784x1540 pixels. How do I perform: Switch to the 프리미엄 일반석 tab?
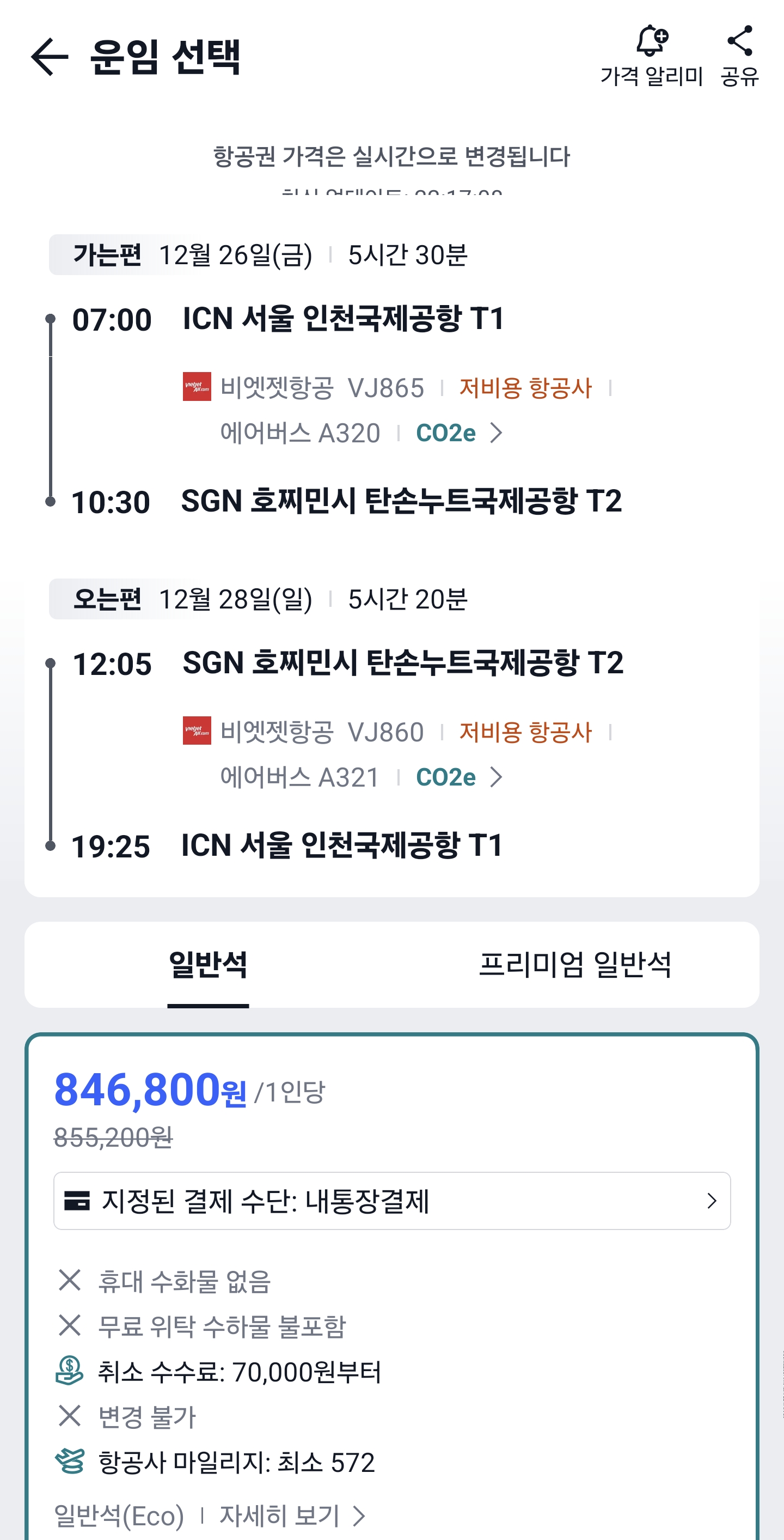[x=575, y=965]
